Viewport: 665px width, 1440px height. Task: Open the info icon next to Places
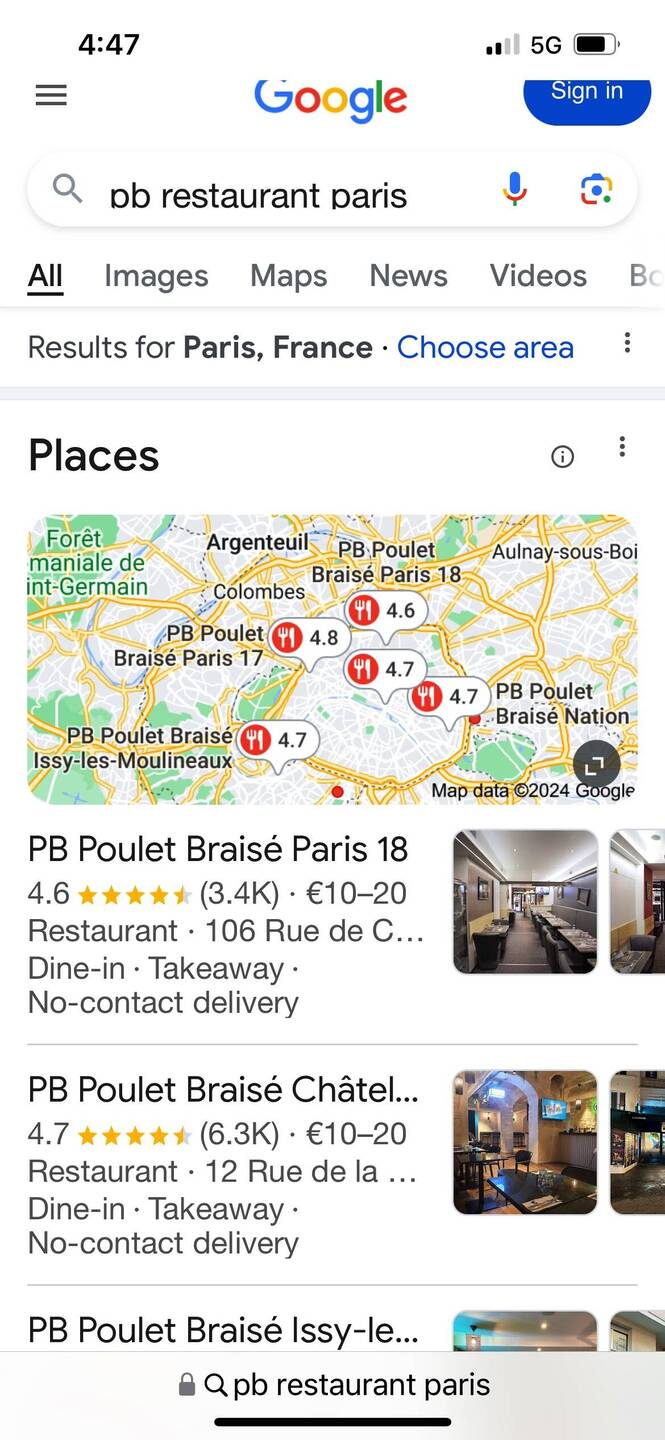pyautogui.click(x=563, y=457)
